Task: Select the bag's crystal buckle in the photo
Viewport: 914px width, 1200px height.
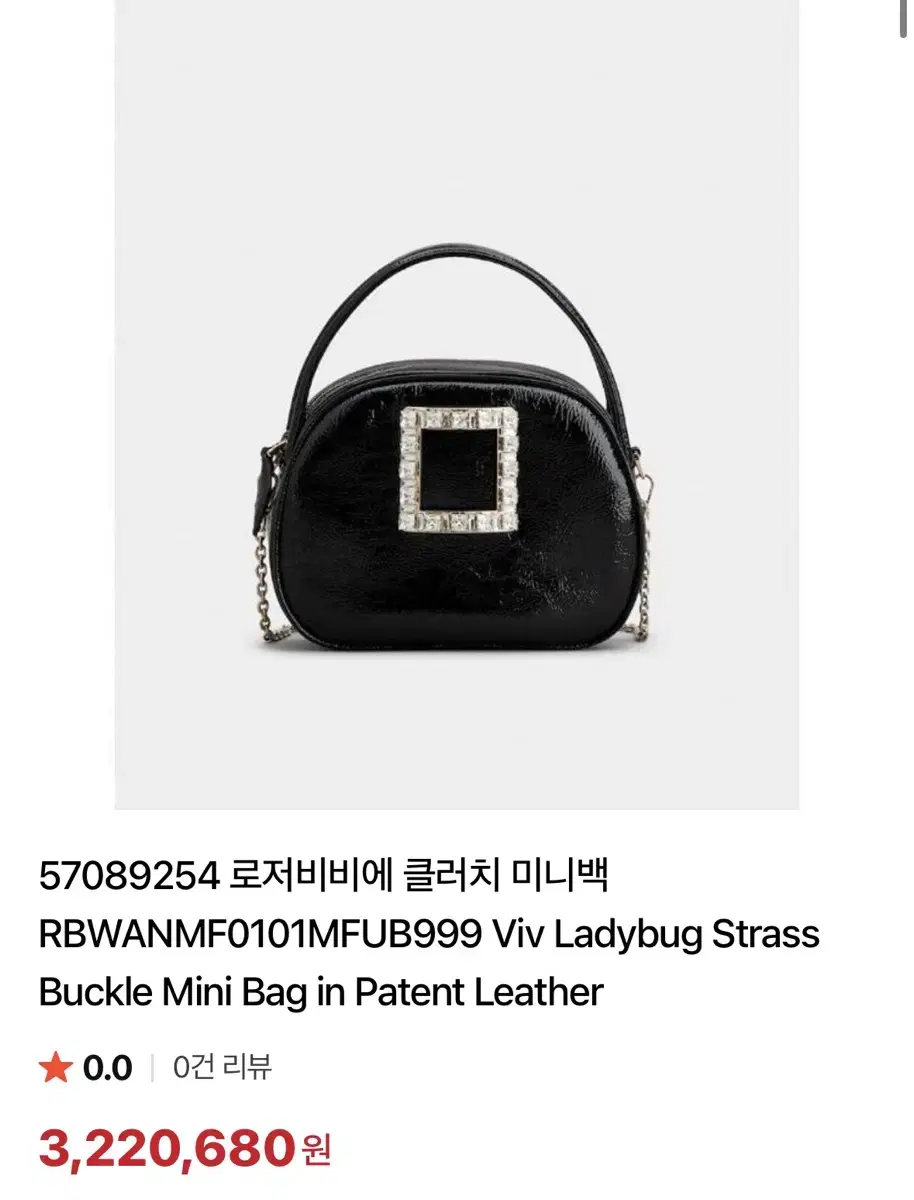Action: point(455,469)
